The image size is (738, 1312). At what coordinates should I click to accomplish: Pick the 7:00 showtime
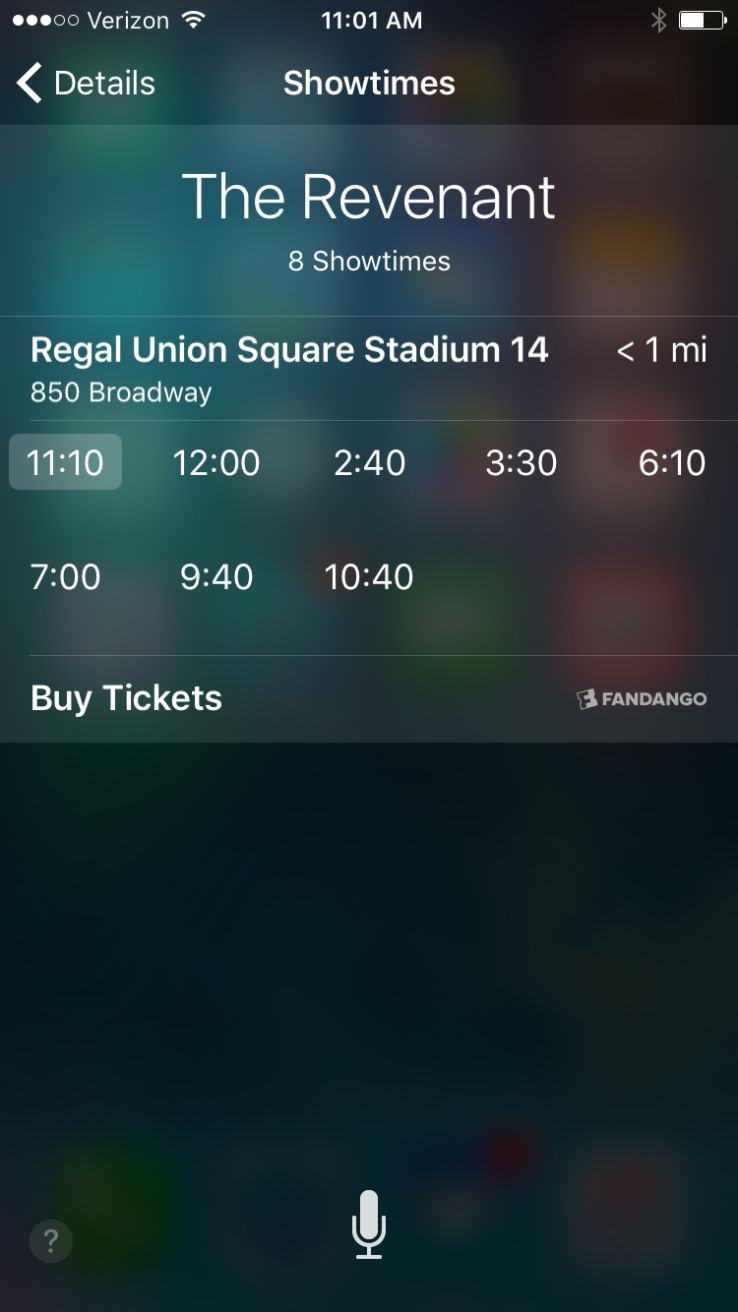coord(66,577)
